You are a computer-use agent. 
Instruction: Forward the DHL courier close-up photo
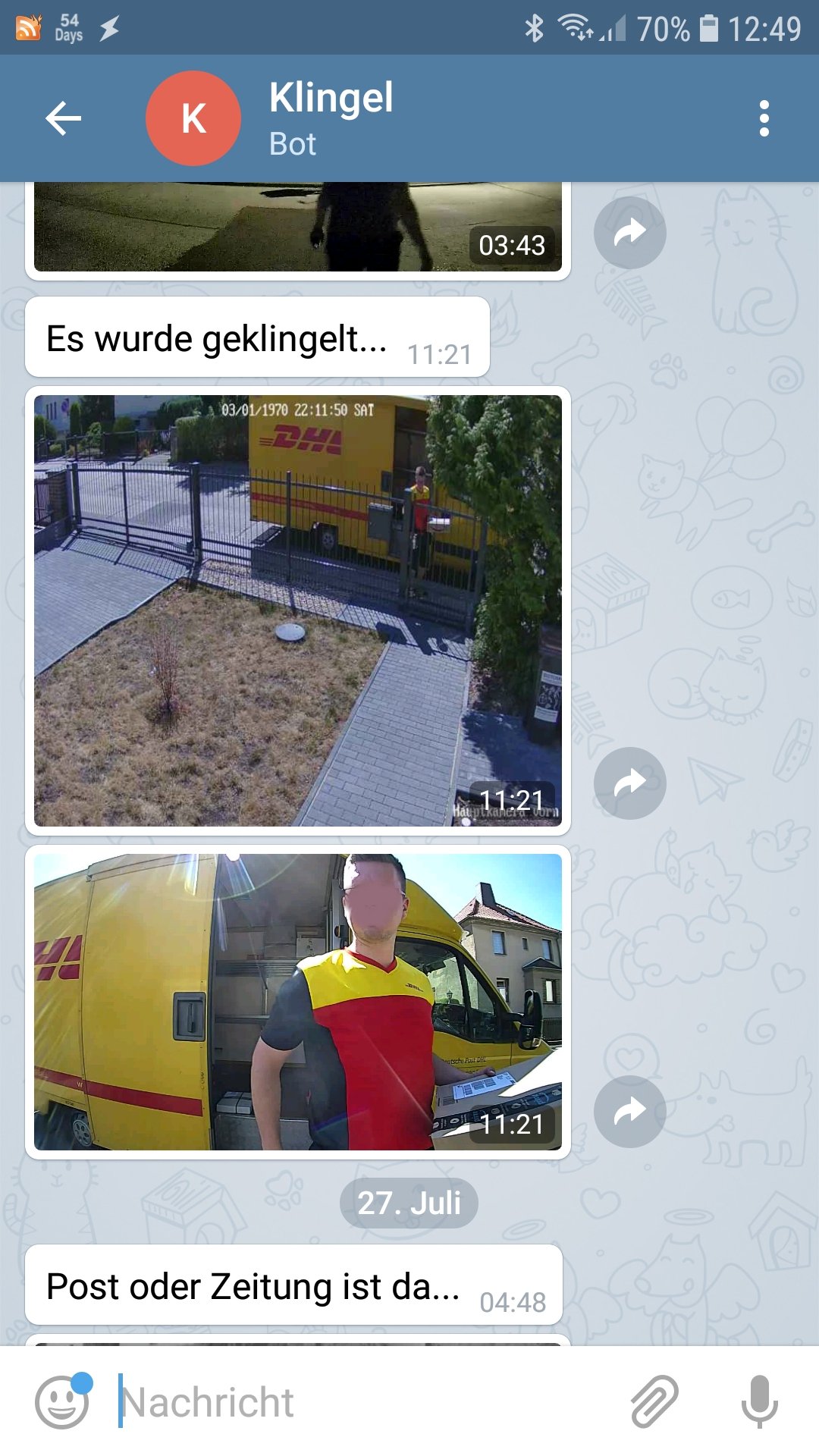629,1111
